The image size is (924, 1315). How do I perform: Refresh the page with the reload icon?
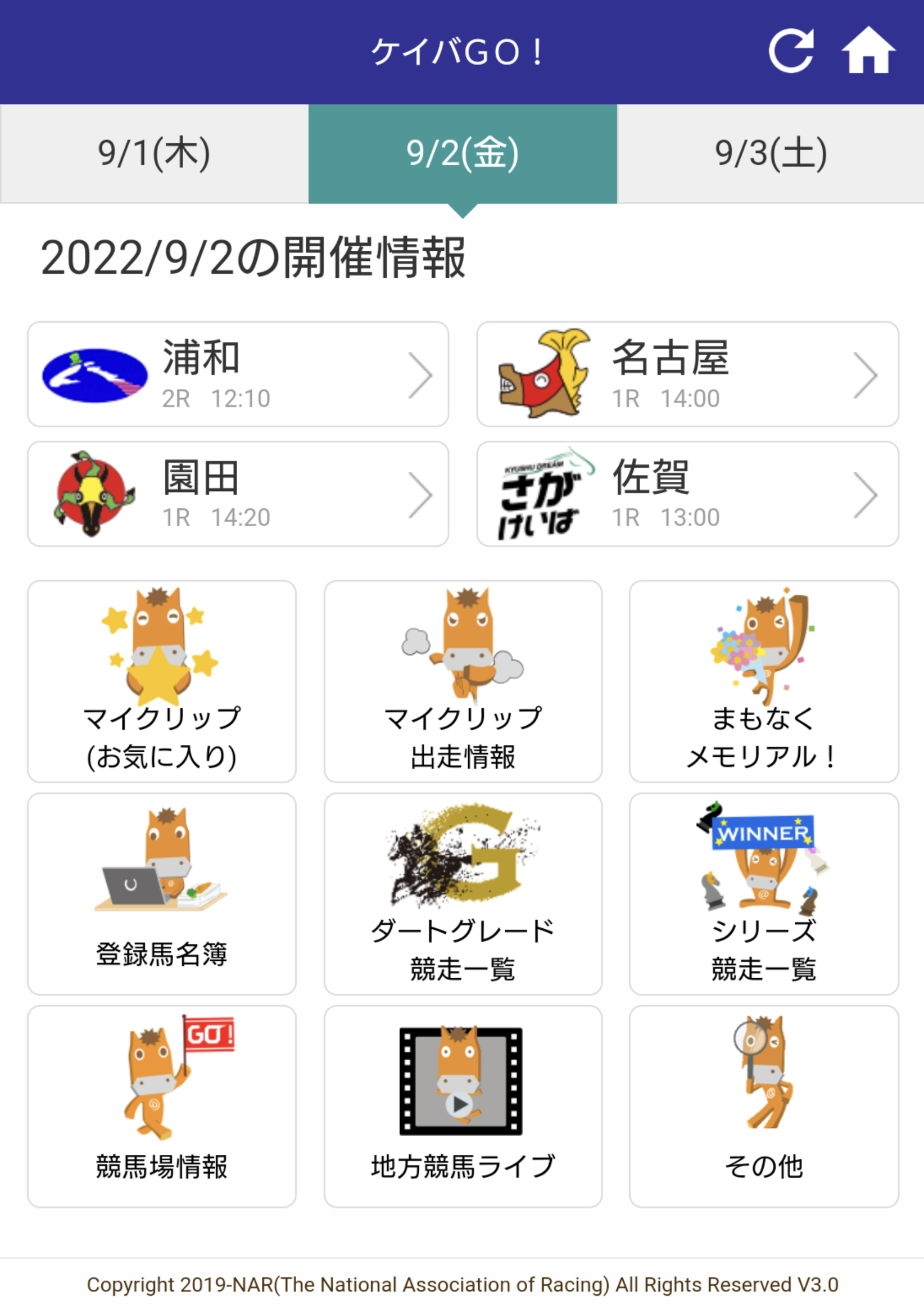791,51
